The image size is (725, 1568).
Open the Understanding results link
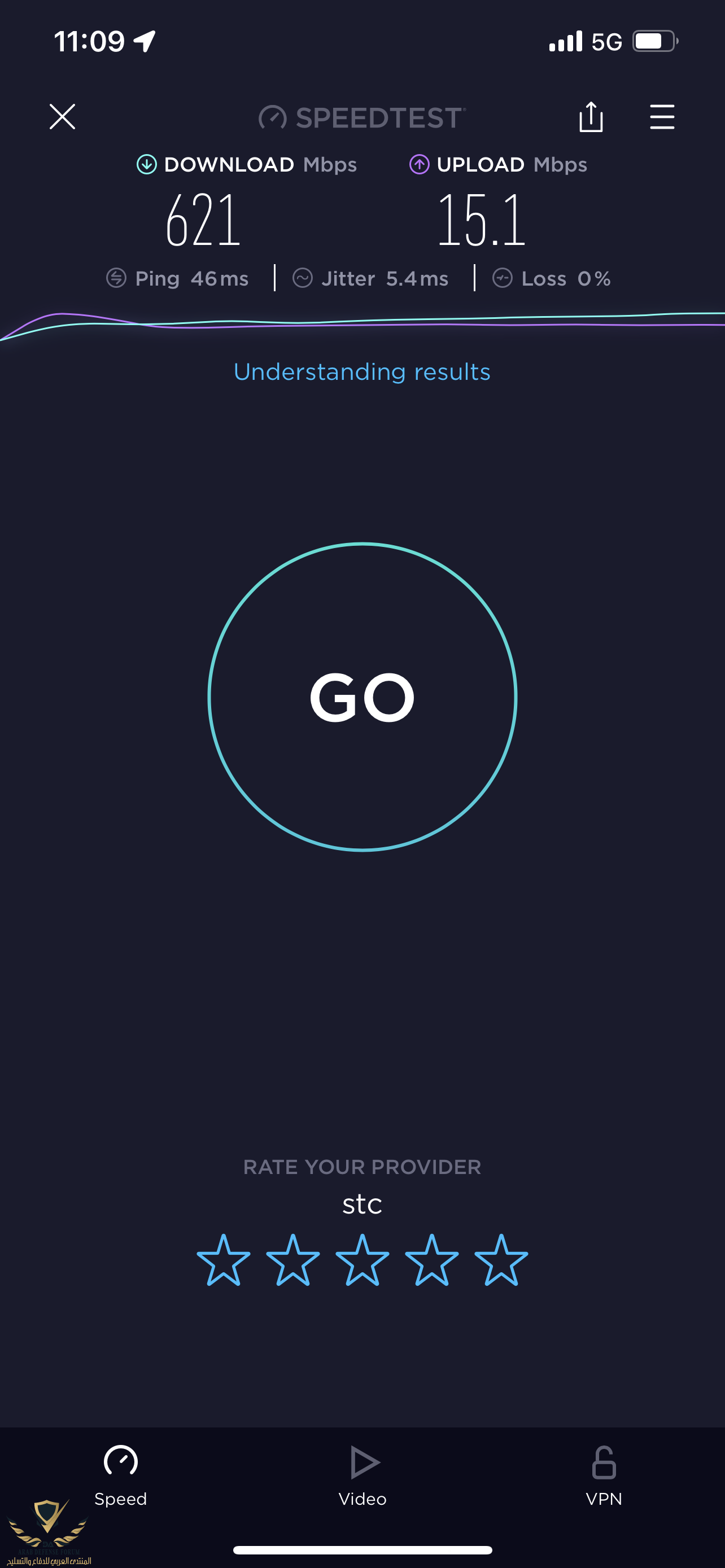pyautogui.click(x=362, y=371)
